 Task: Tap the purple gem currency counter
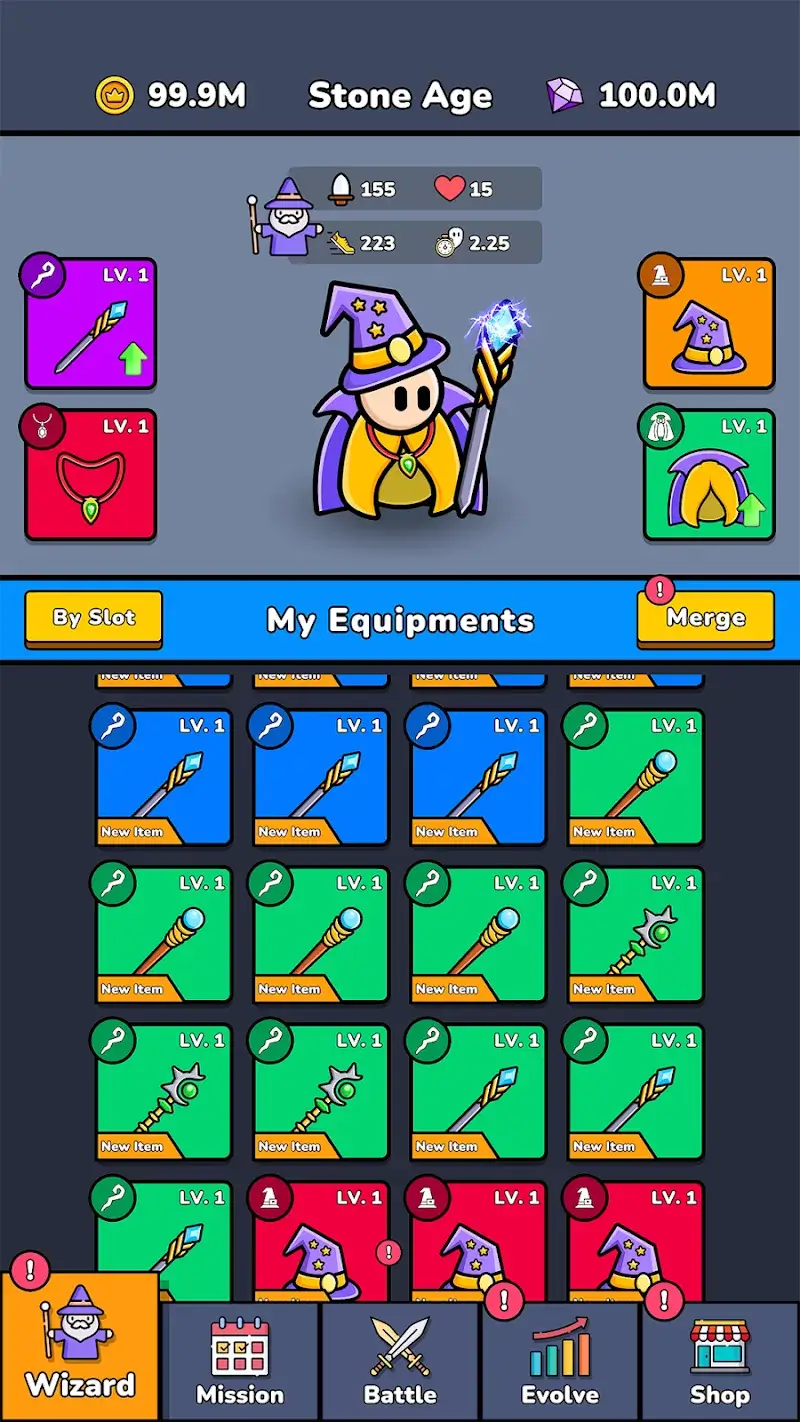(630, 93)
